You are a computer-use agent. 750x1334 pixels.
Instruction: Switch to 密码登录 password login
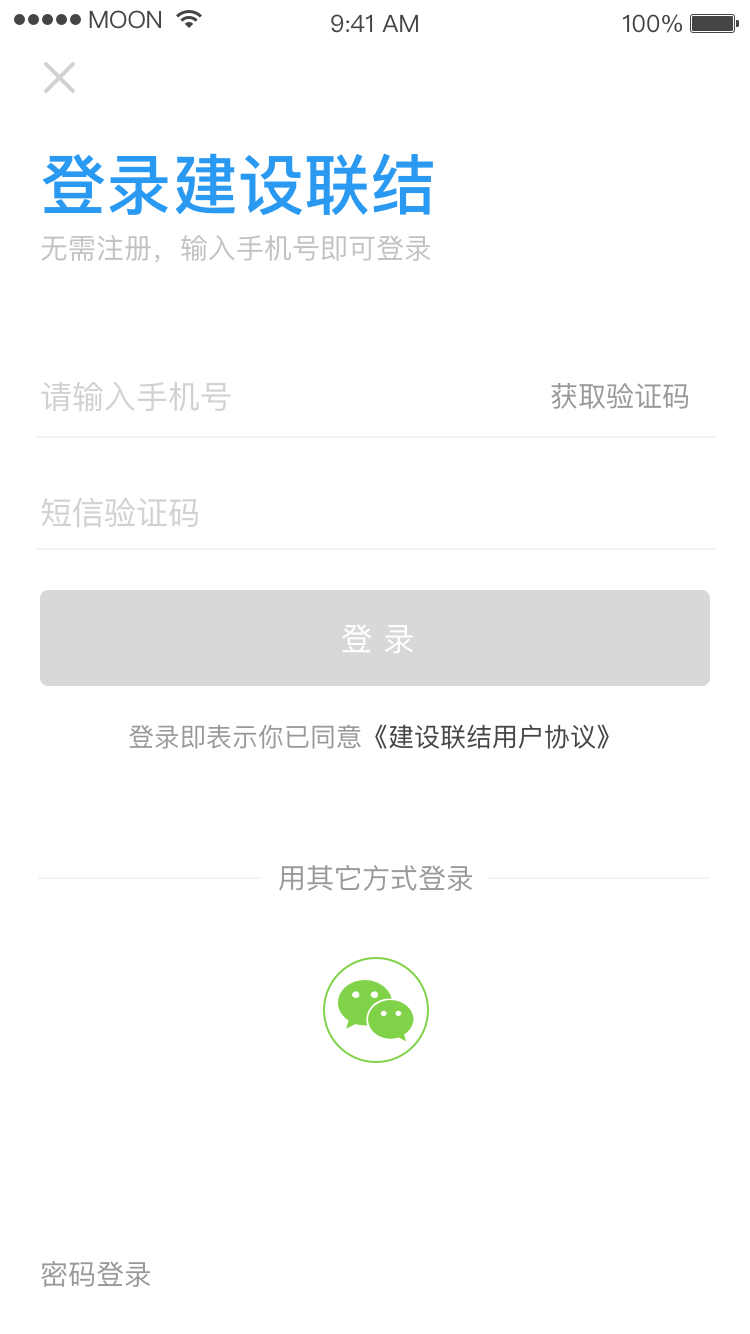click(96, 1274)
